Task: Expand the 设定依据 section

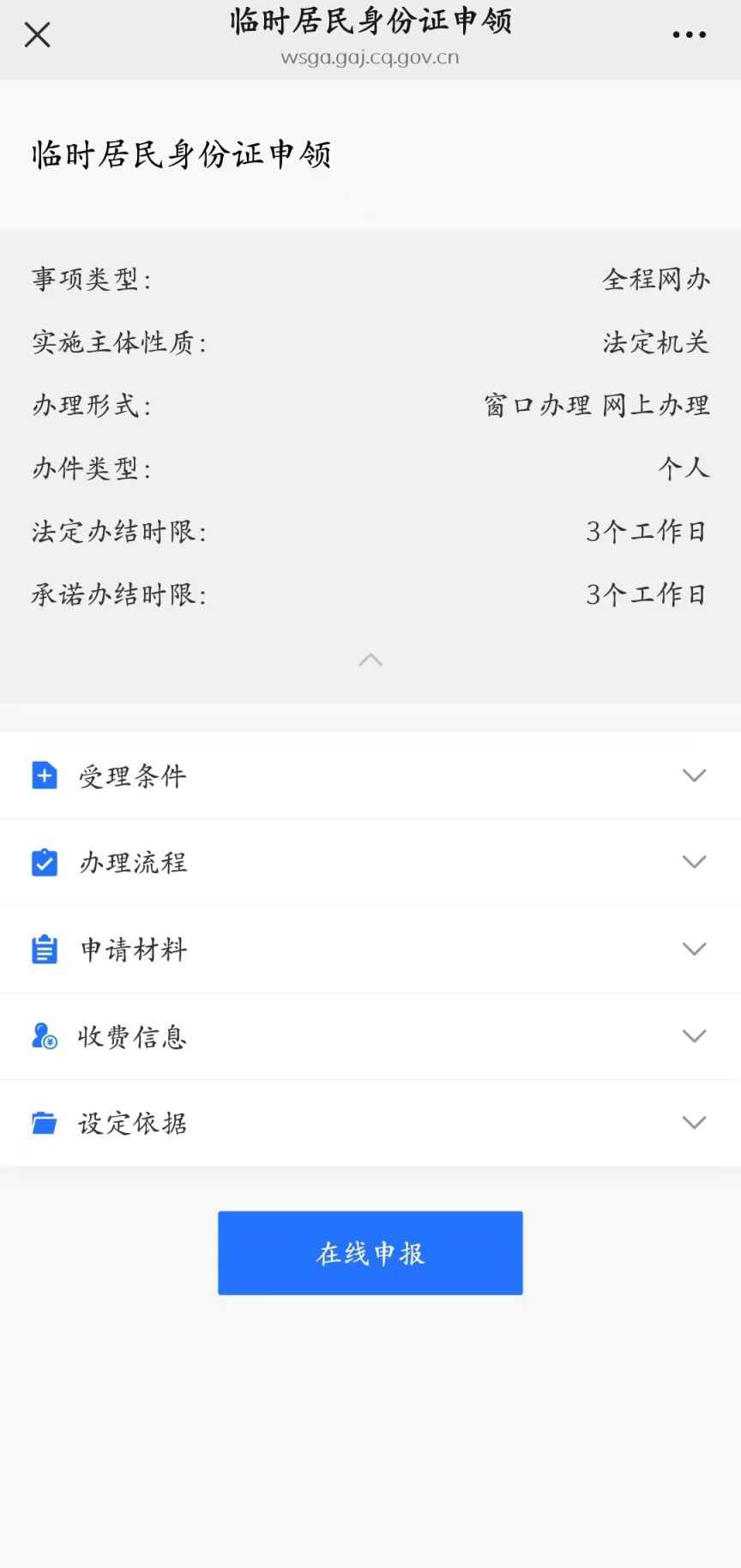Action: coord(370,1123)
